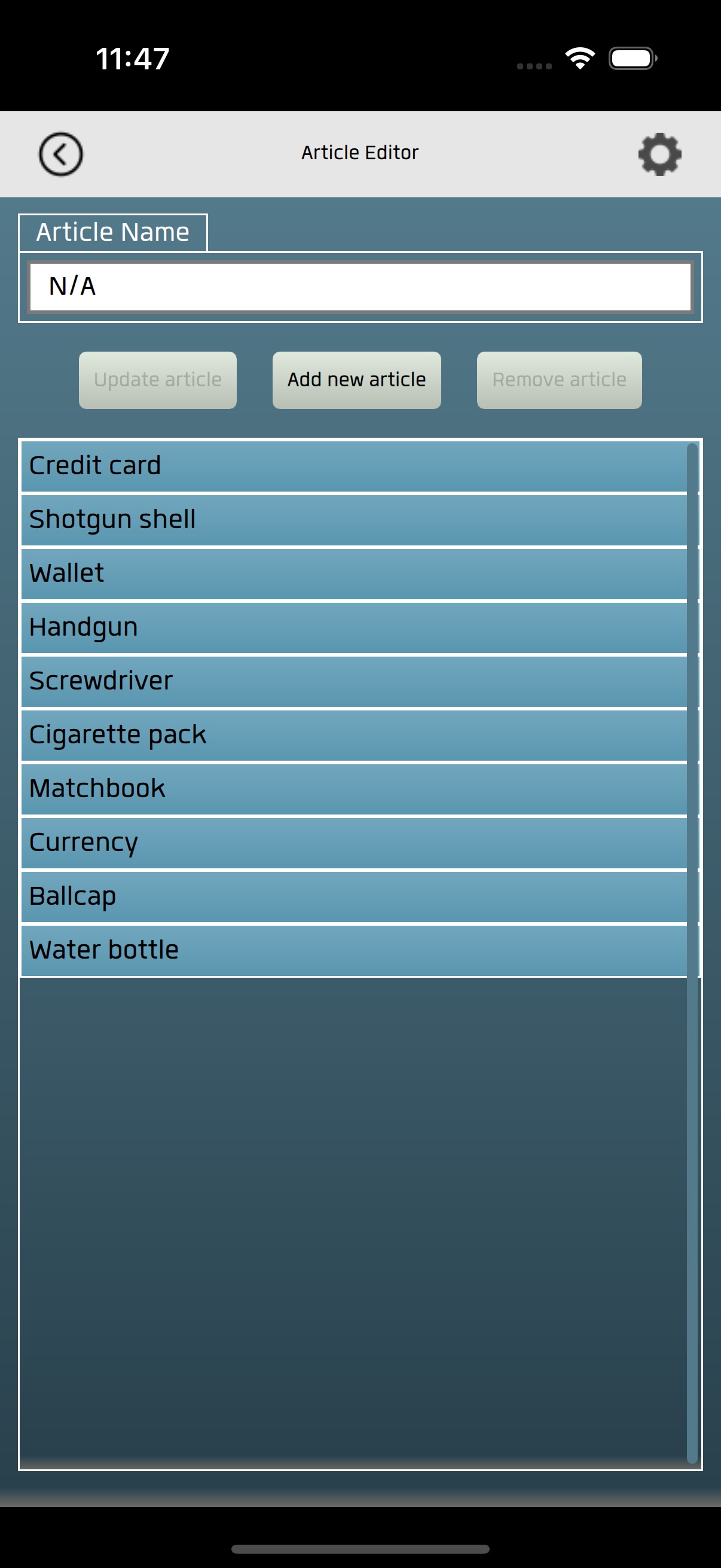This screenshot has height=1568, width=721.
Task: Pick the Screwdriver entry
Action: (x=355, y=681)
